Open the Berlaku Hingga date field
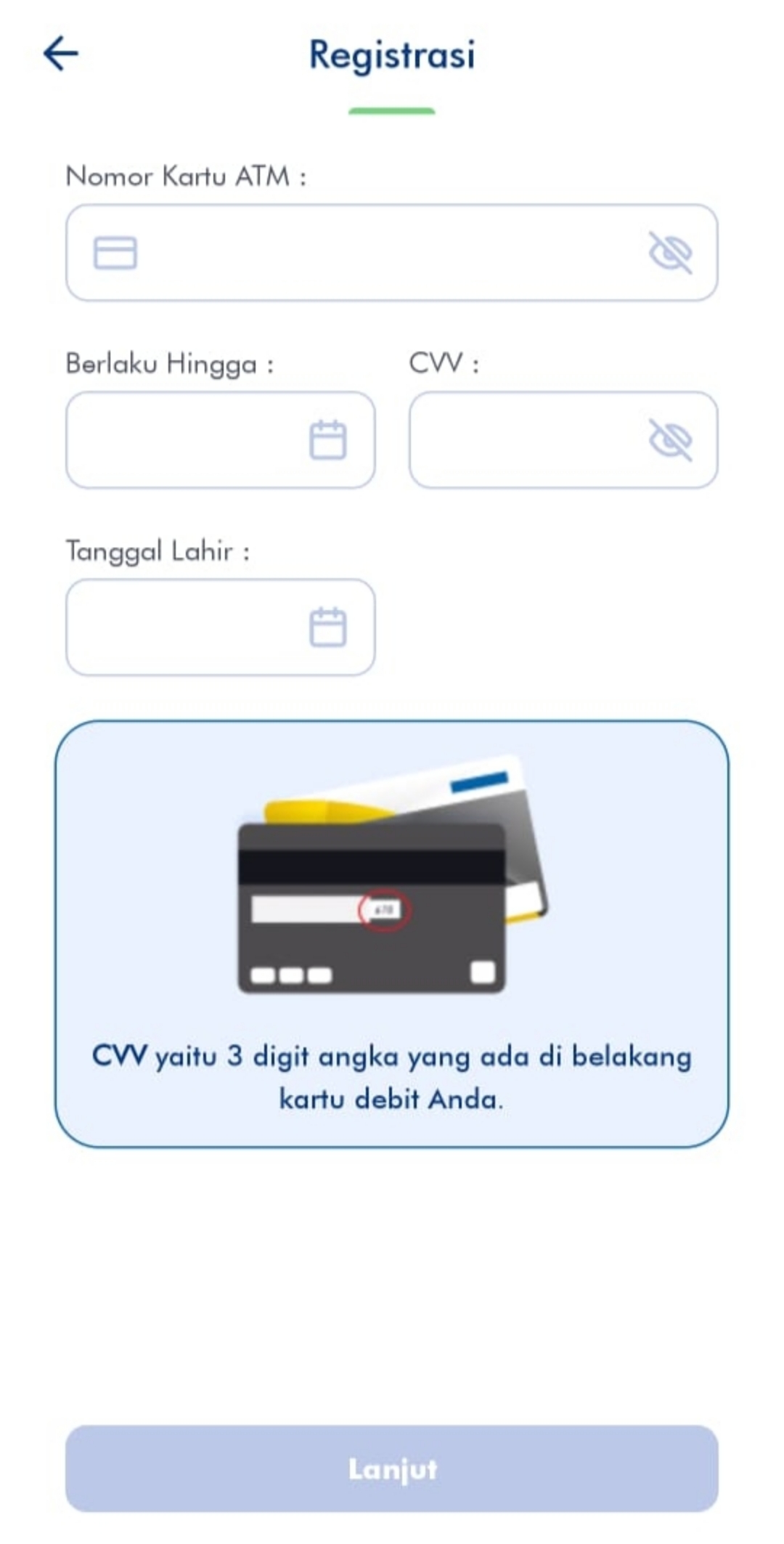The image size is (784, 1544). pos(221,440)
